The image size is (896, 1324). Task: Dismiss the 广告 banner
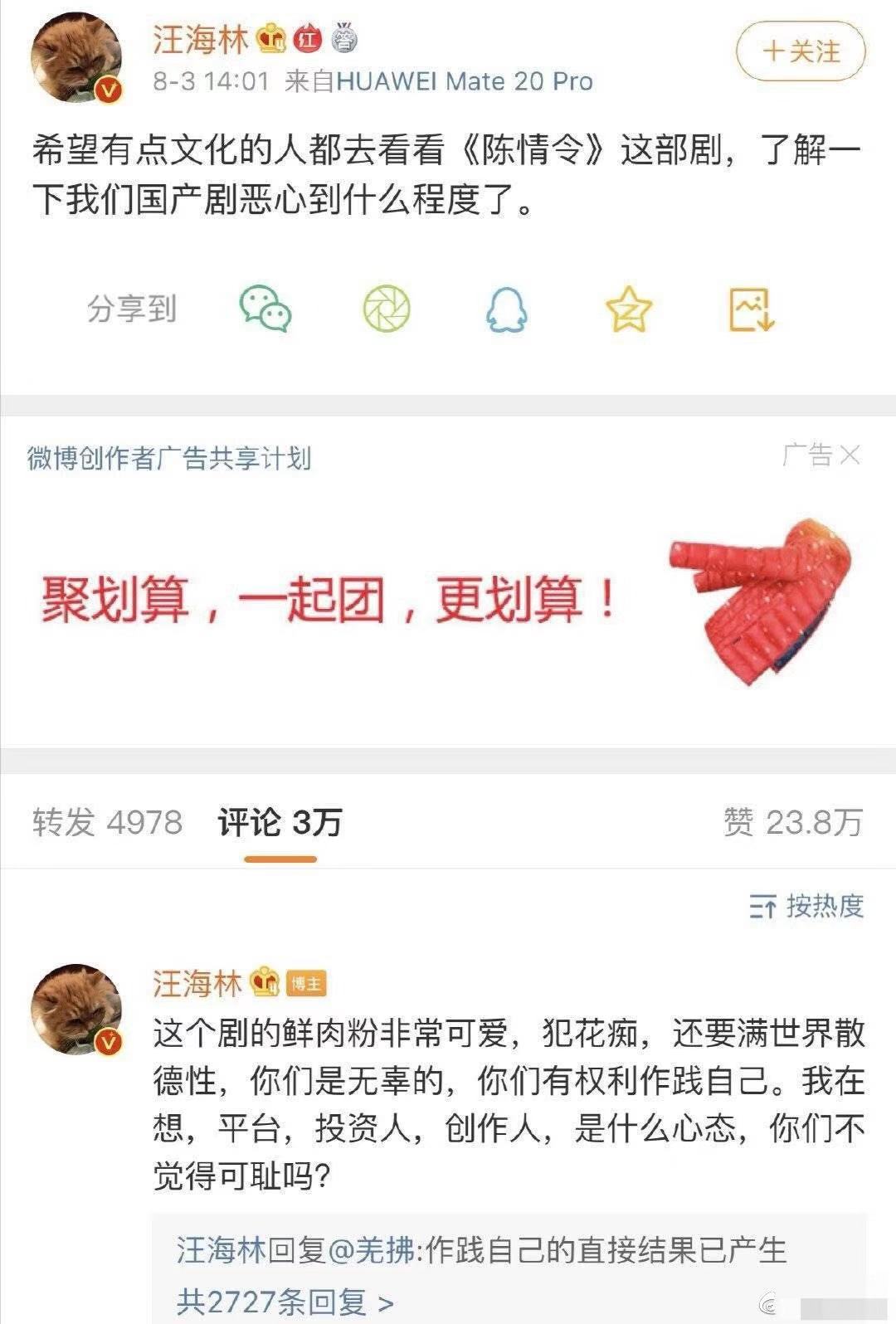point(850,455)
